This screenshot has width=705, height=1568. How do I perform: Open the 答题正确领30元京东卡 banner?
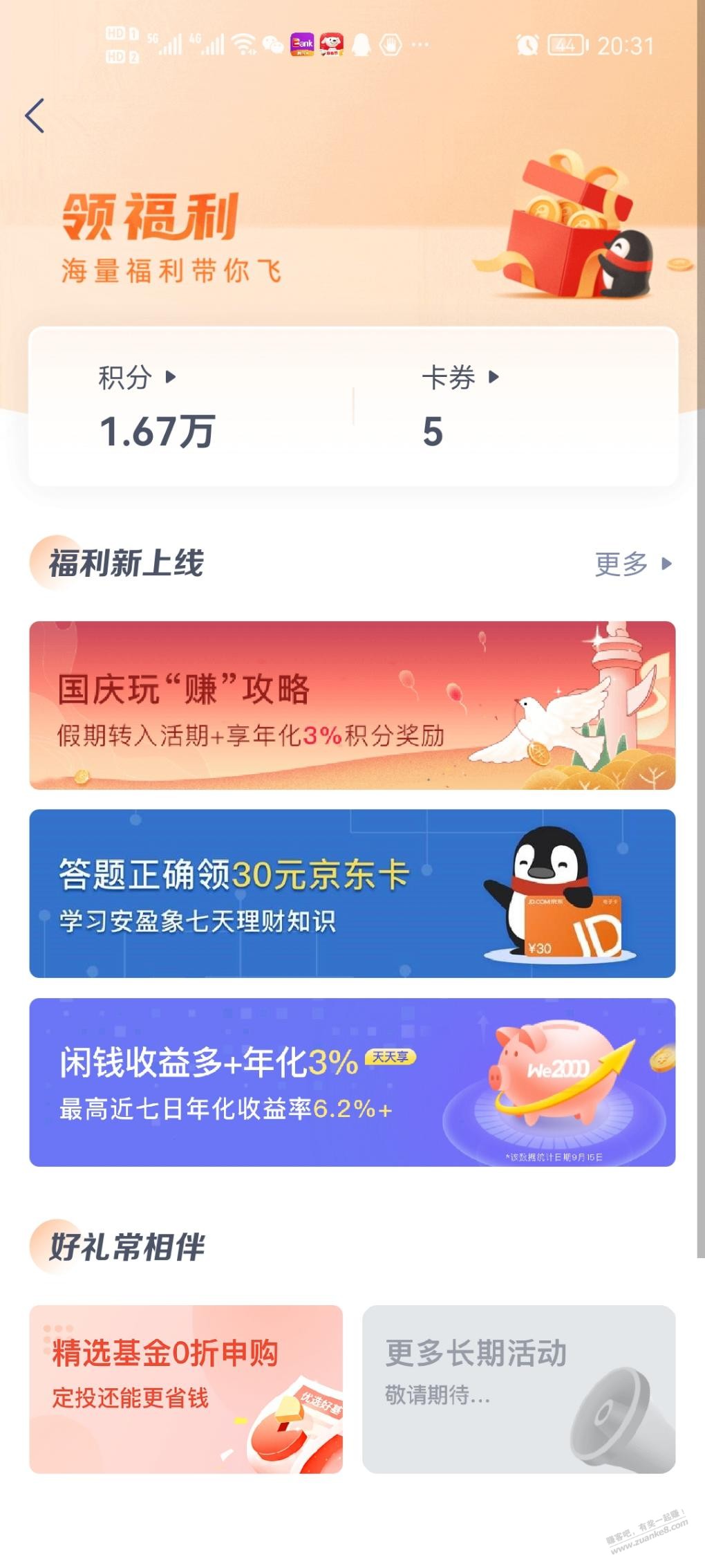352,893
